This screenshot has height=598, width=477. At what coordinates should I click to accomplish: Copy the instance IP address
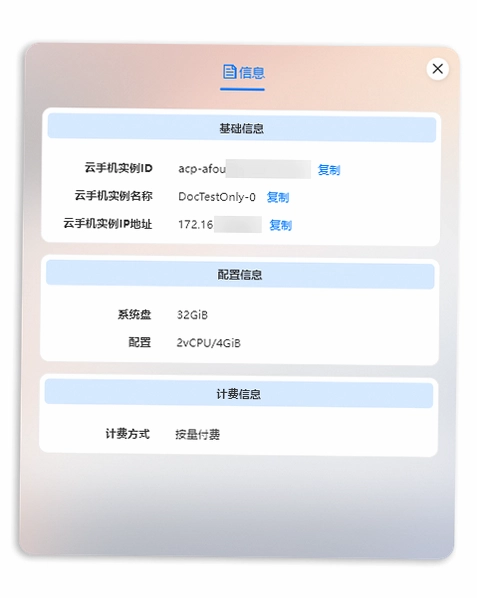pos(281,225)
